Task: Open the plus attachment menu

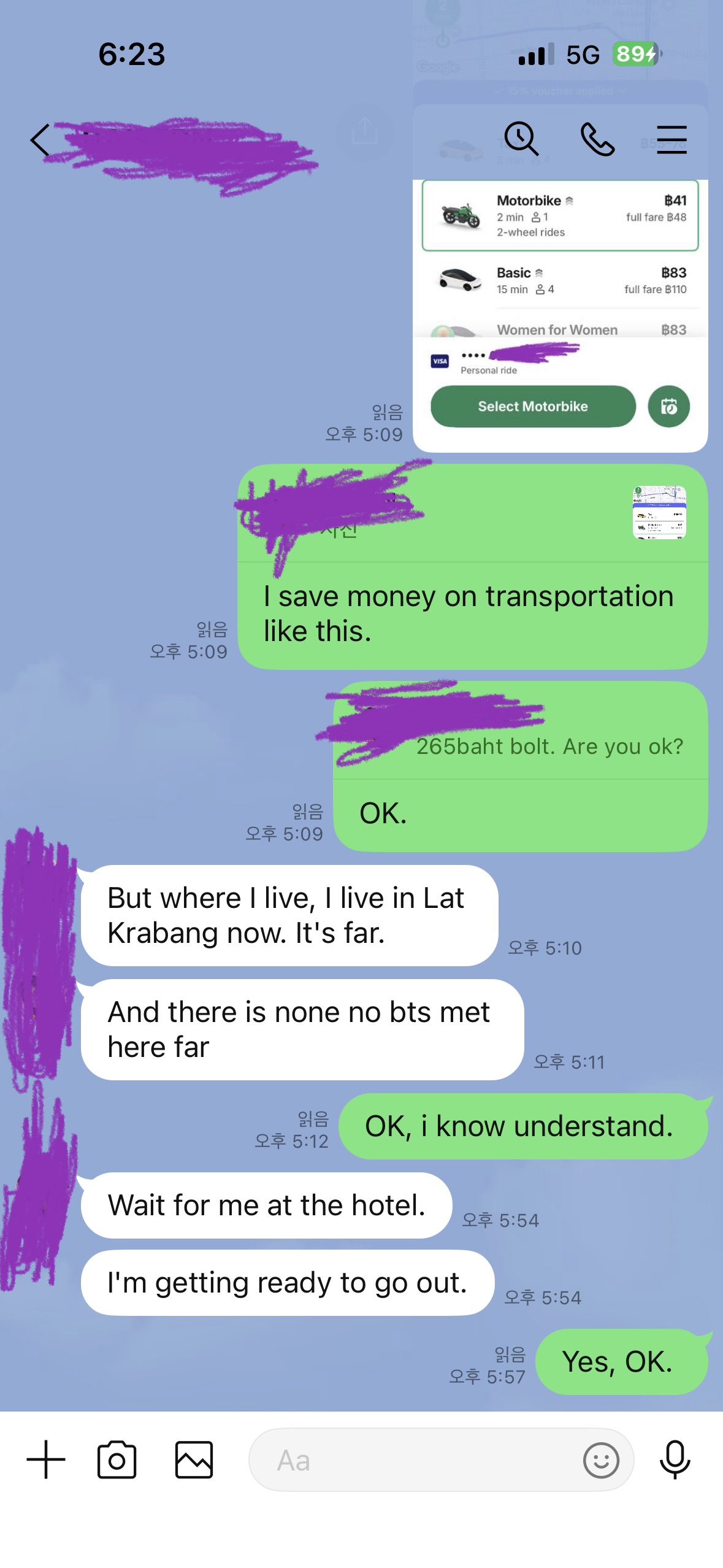Action: [x=46, y=1459]
